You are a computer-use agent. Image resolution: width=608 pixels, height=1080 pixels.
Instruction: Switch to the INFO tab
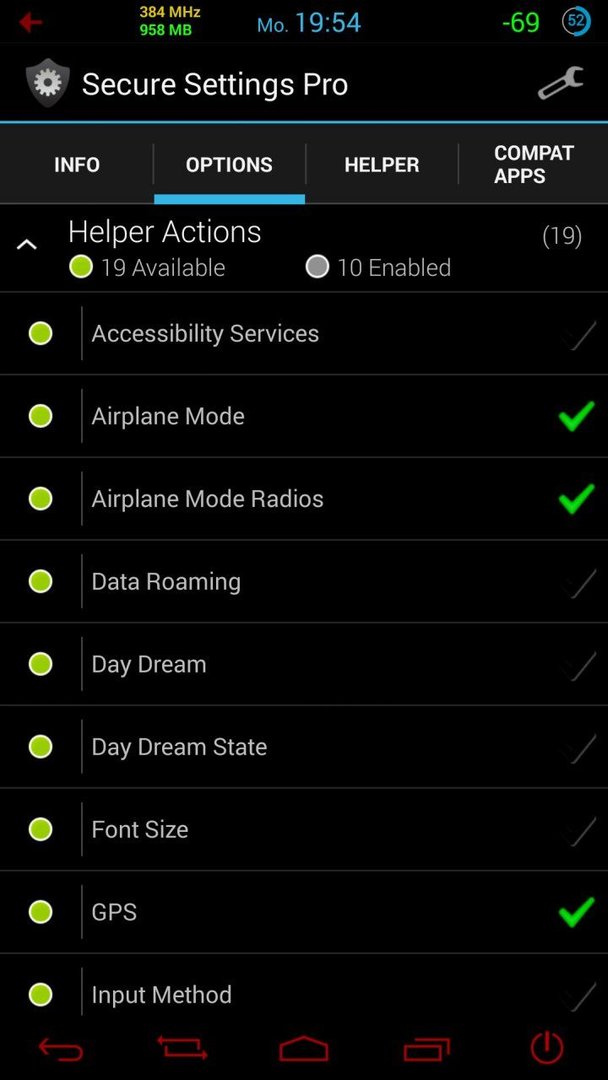pos(76,165)
